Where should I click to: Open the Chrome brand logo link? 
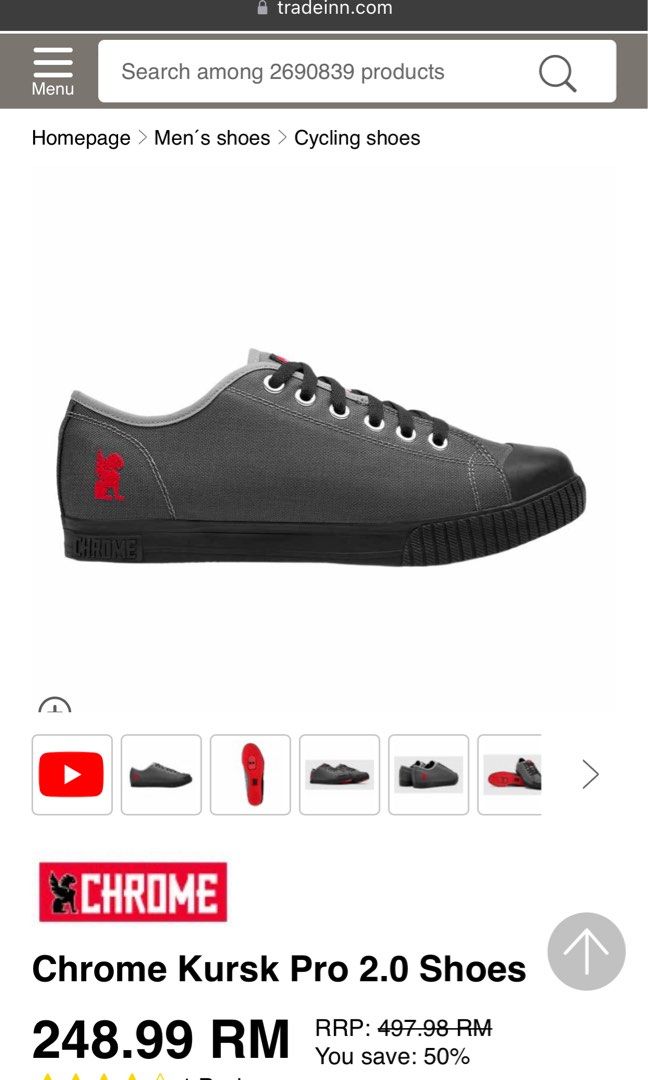[133, 892]
